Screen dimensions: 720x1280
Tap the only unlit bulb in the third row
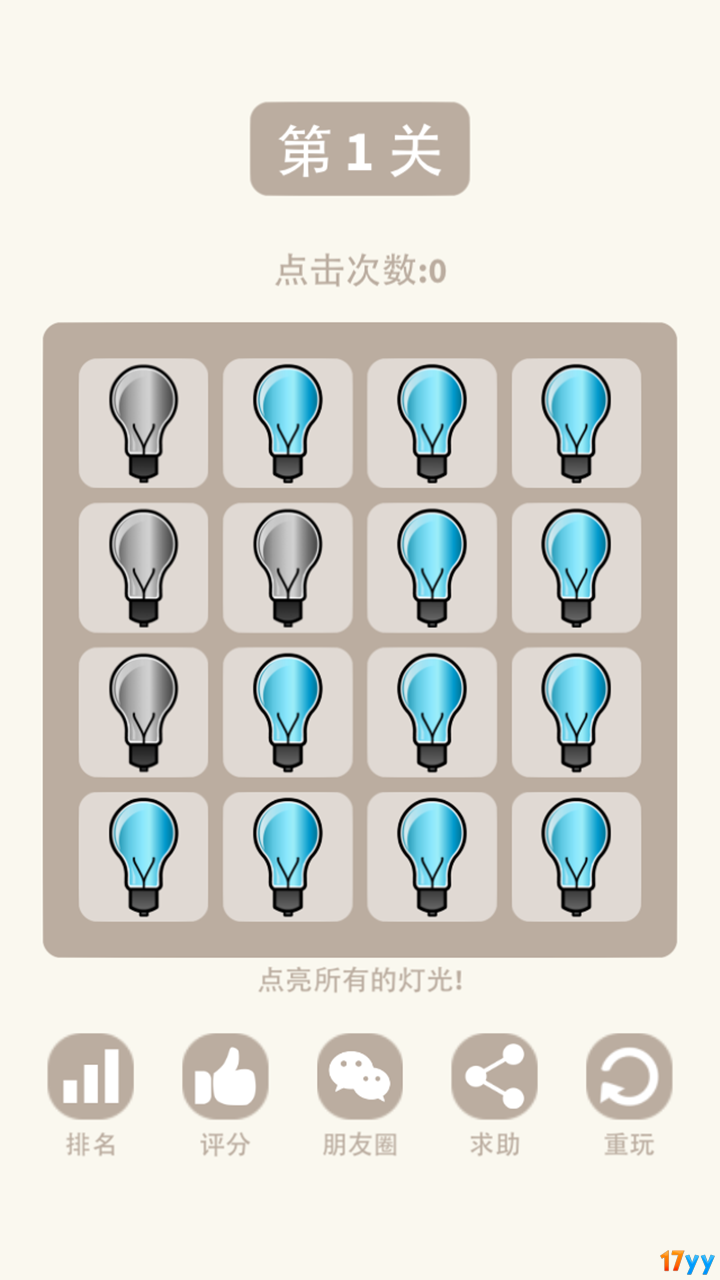(143, 712)
